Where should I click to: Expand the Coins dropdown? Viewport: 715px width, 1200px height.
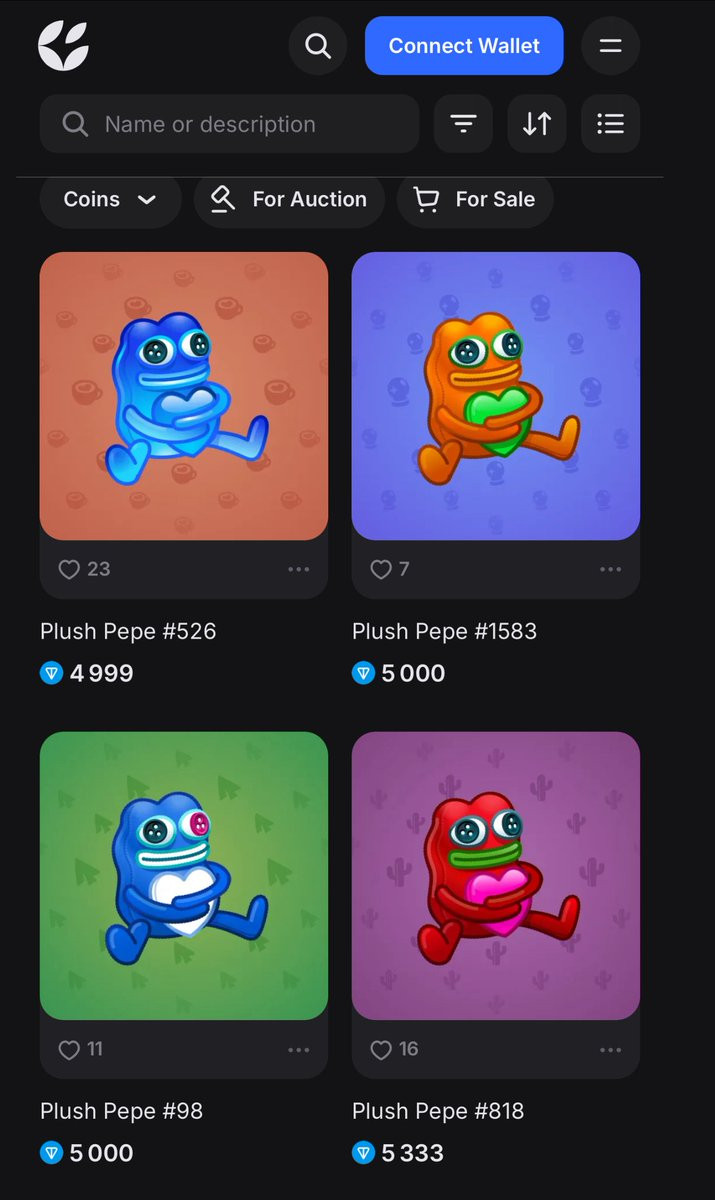point(110,199)
